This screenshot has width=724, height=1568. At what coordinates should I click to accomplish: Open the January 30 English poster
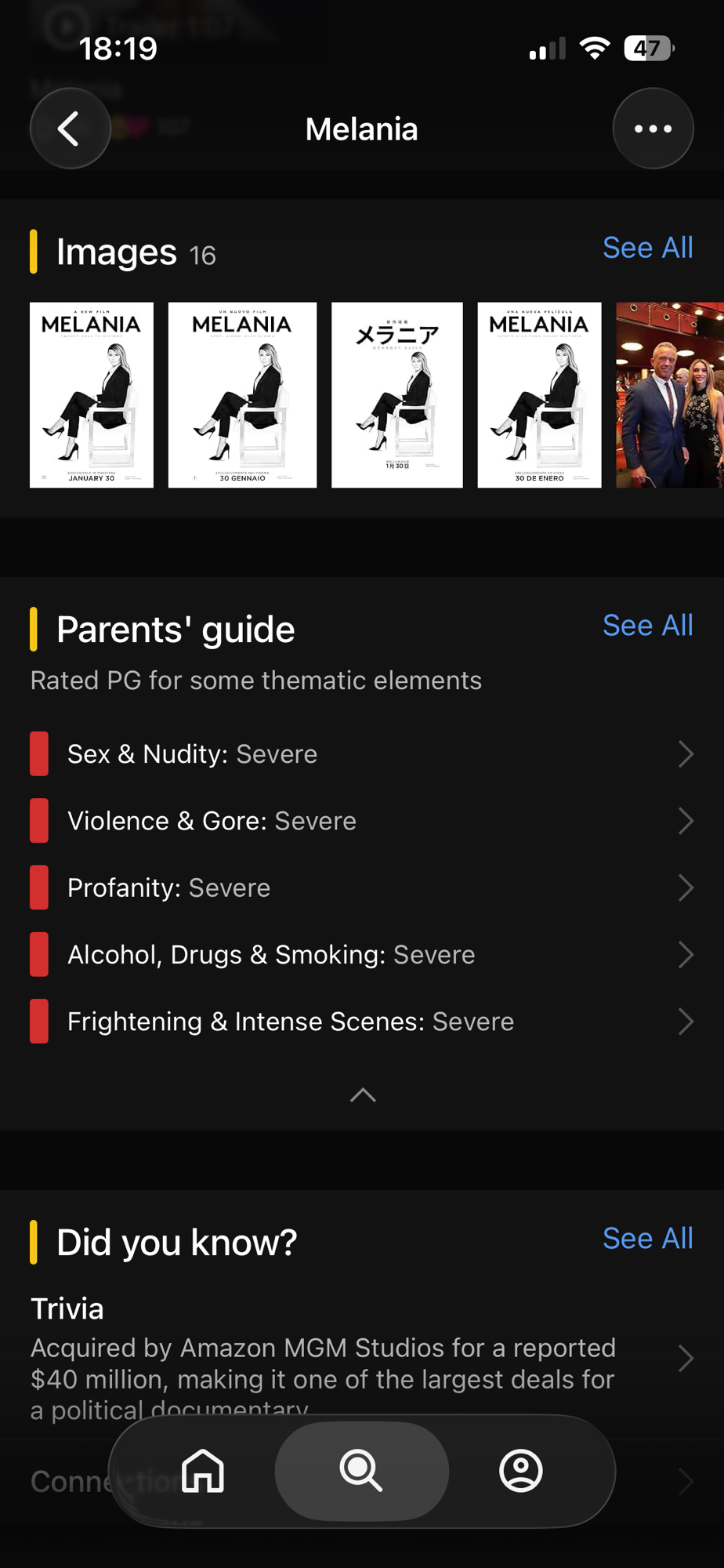click(92, 395)
